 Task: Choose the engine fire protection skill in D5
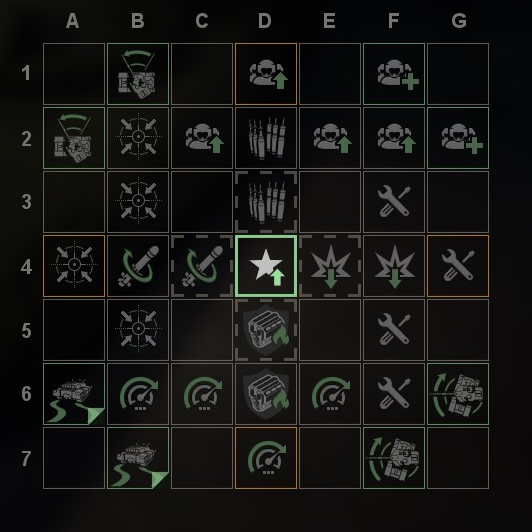266,330
